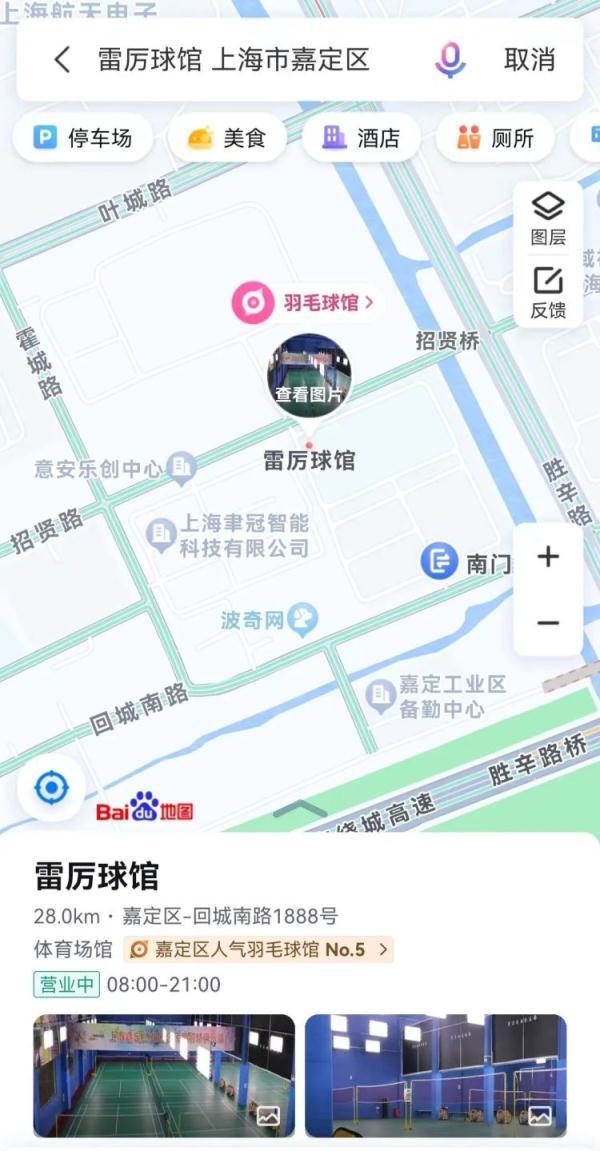600x1151 pixels.
Task: Zoom out with the minus button
Action: [x=548, y=623]
